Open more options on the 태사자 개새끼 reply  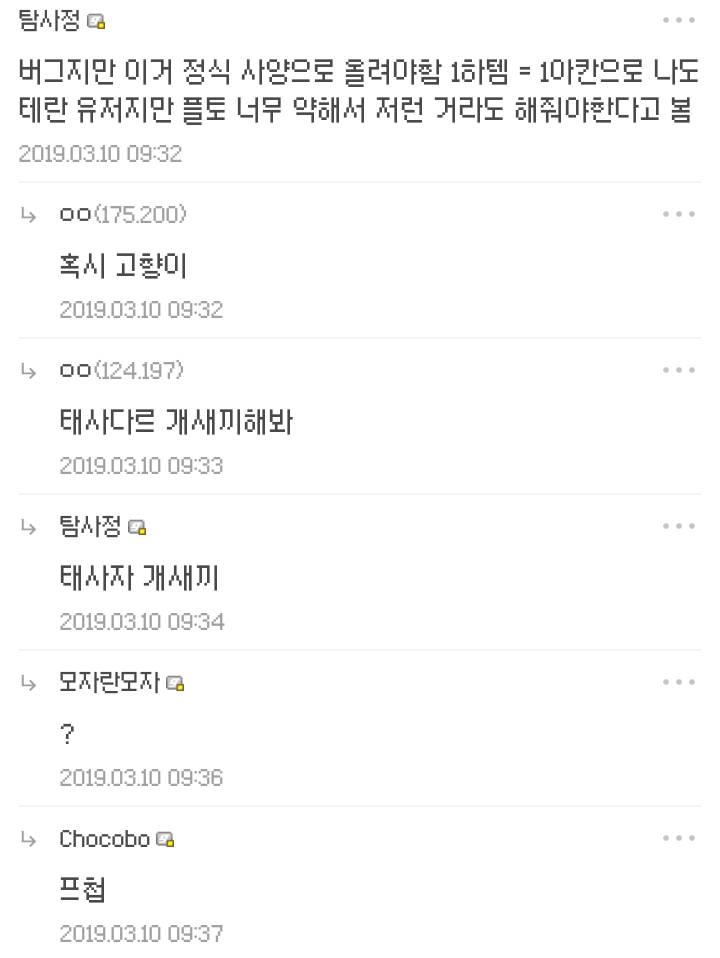pyautogui.click(x=678, y=527)
